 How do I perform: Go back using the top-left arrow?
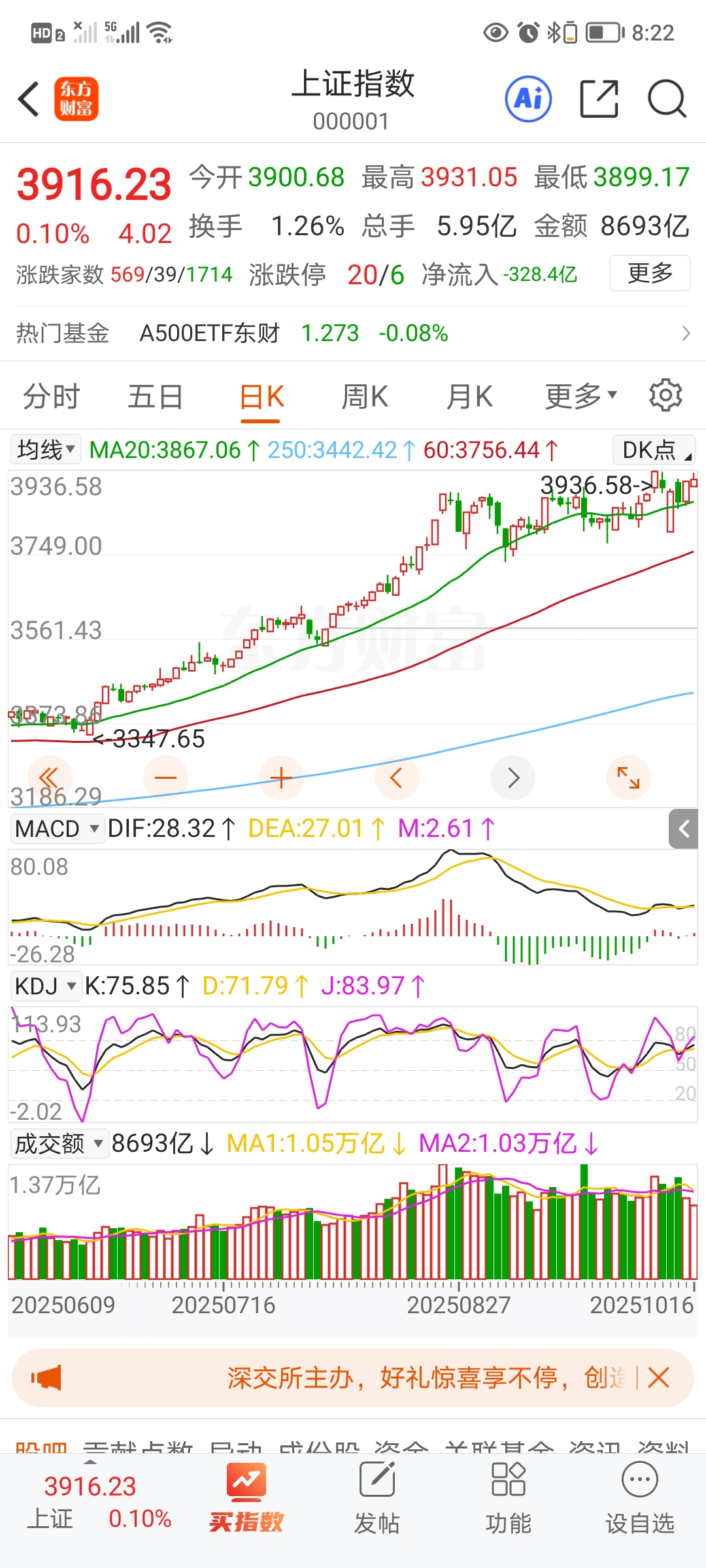tap(29, 99)
